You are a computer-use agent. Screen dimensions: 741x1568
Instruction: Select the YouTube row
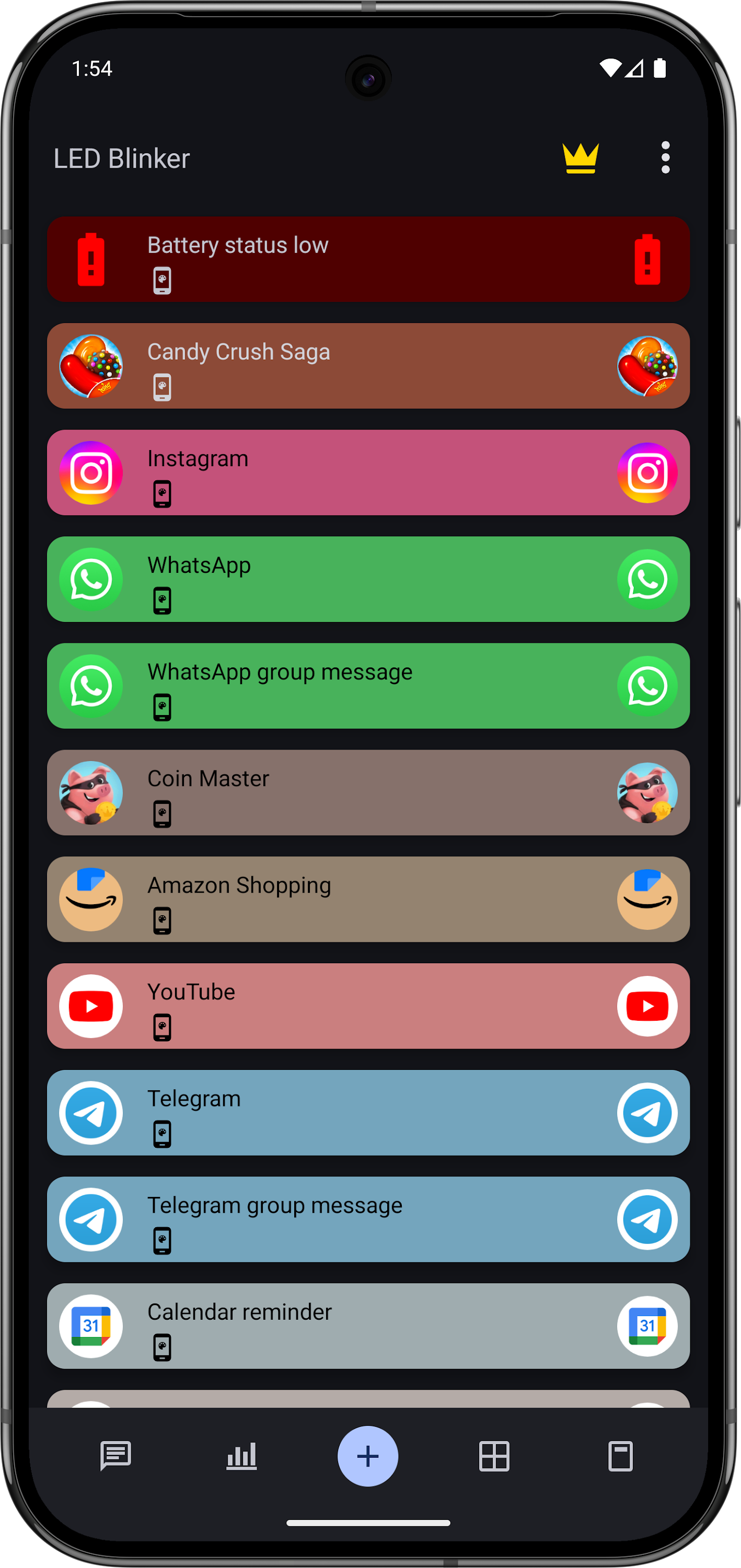(x=368, y=1006)
